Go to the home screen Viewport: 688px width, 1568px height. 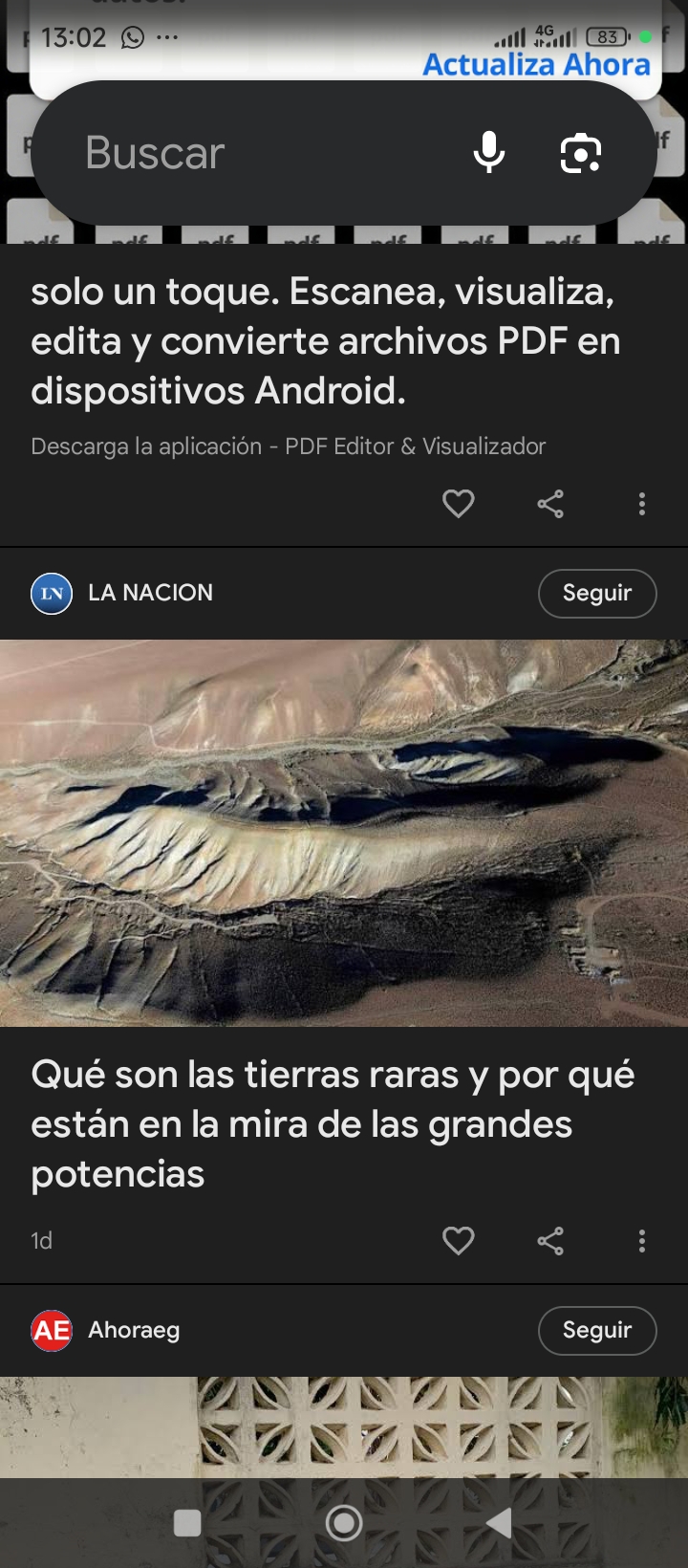[344, 1523]
